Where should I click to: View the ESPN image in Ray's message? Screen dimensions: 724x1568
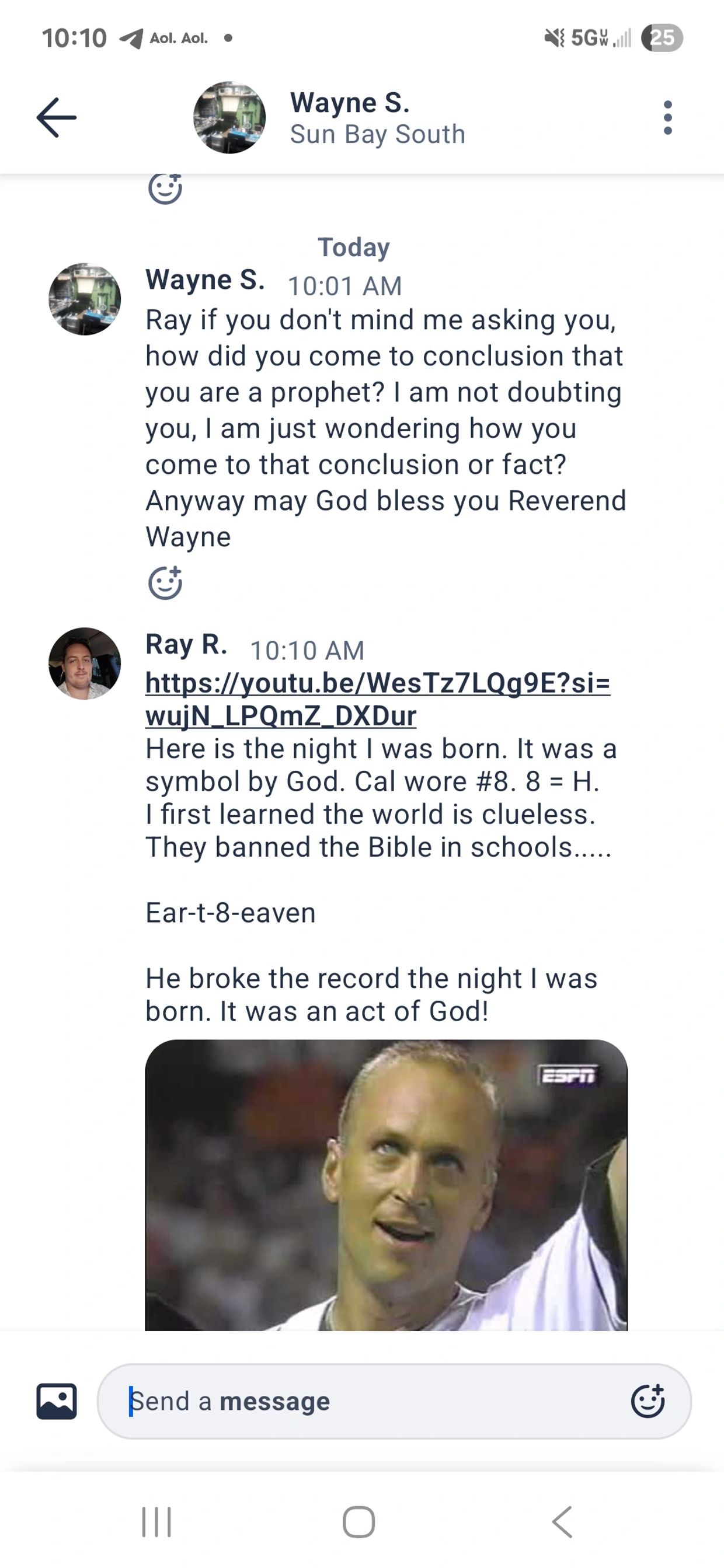386,1184
